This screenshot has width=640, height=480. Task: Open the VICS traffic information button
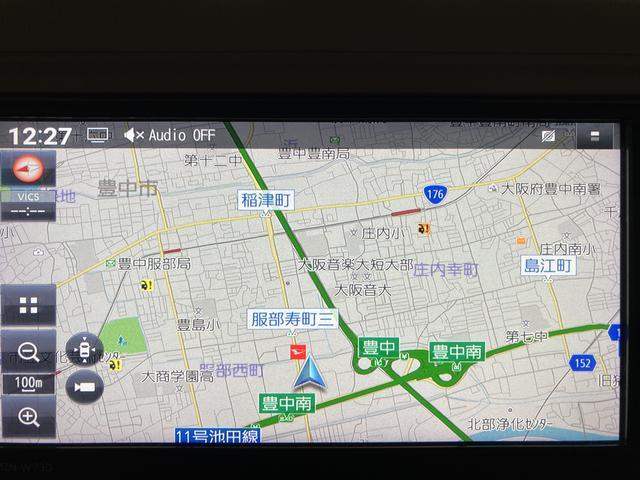28,204
